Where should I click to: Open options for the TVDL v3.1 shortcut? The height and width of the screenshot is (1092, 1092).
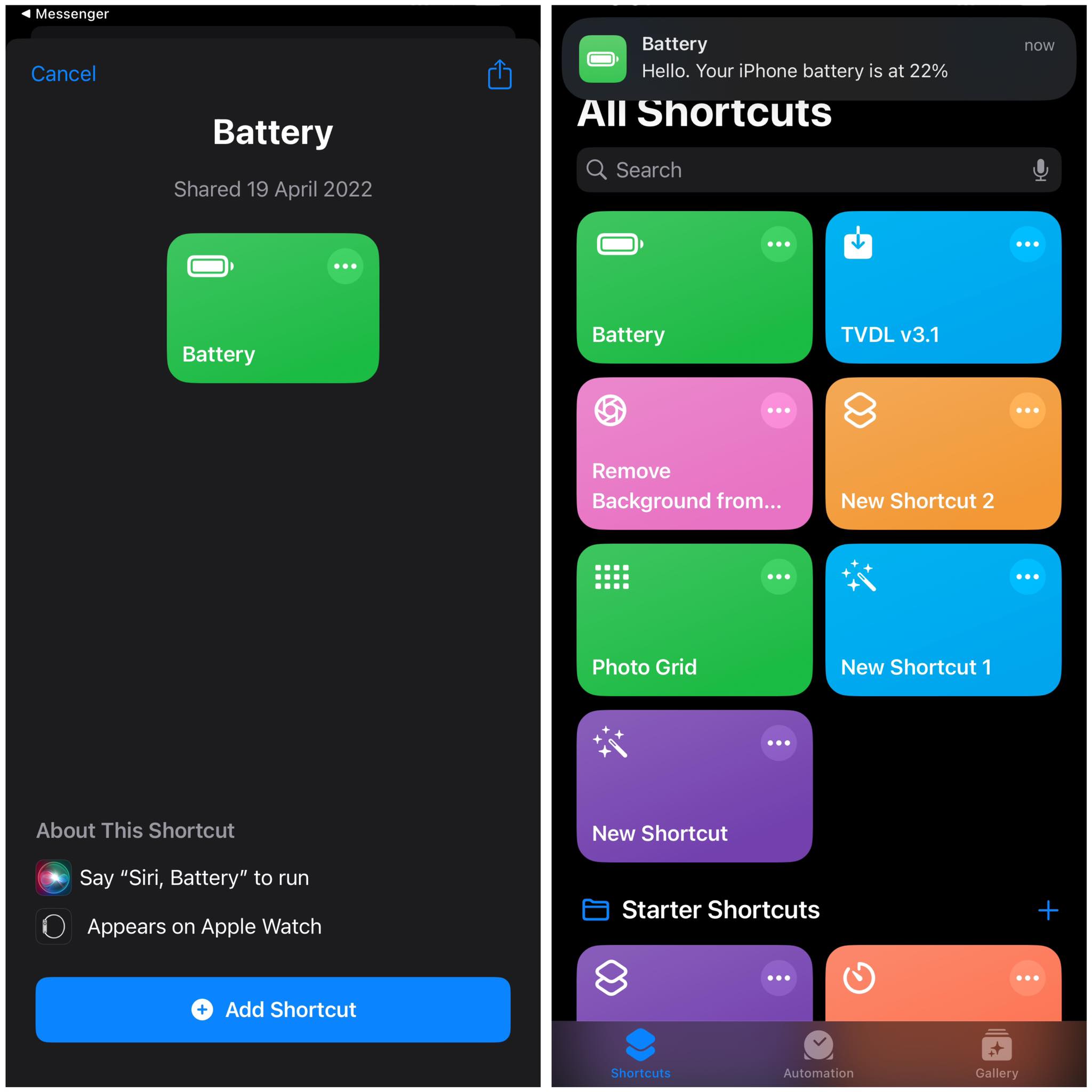click(x=1027, y=244)
